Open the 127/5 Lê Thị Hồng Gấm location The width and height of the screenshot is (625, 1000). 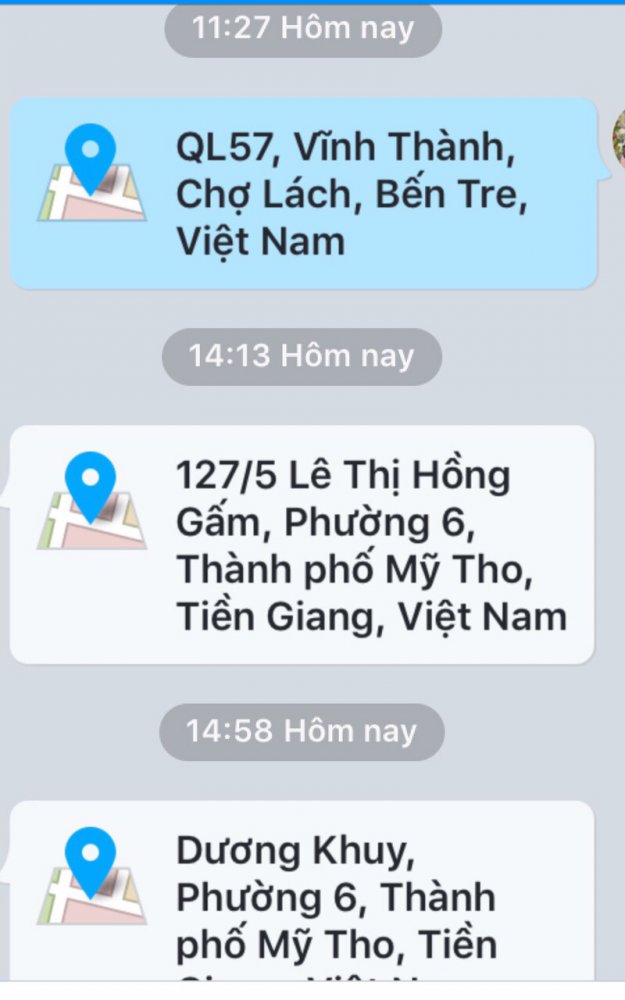point(303,545)
